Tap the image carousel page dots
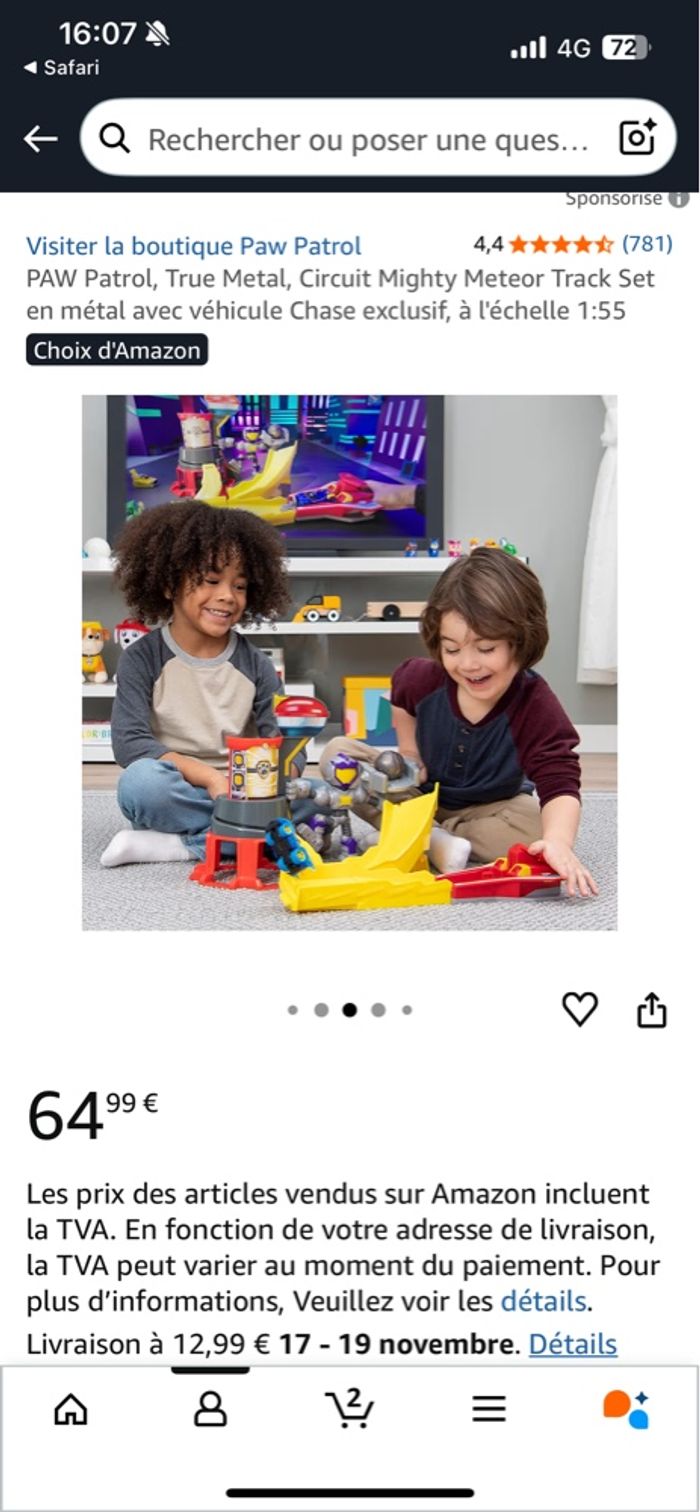This screenshot has height=1512, width=700. point(349,1010)
